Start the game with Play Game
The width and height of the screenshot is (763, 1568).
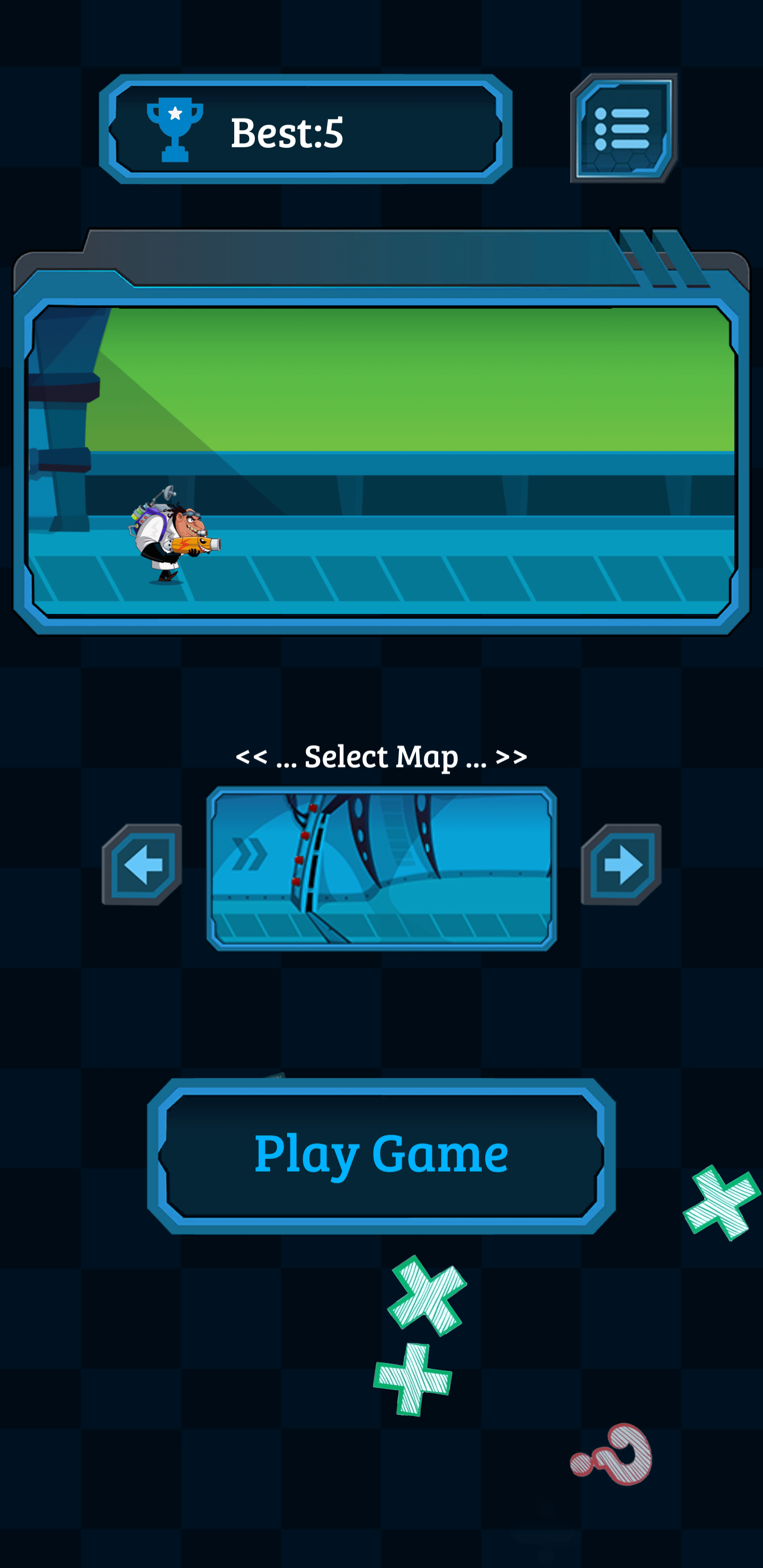coord(381,1155)
